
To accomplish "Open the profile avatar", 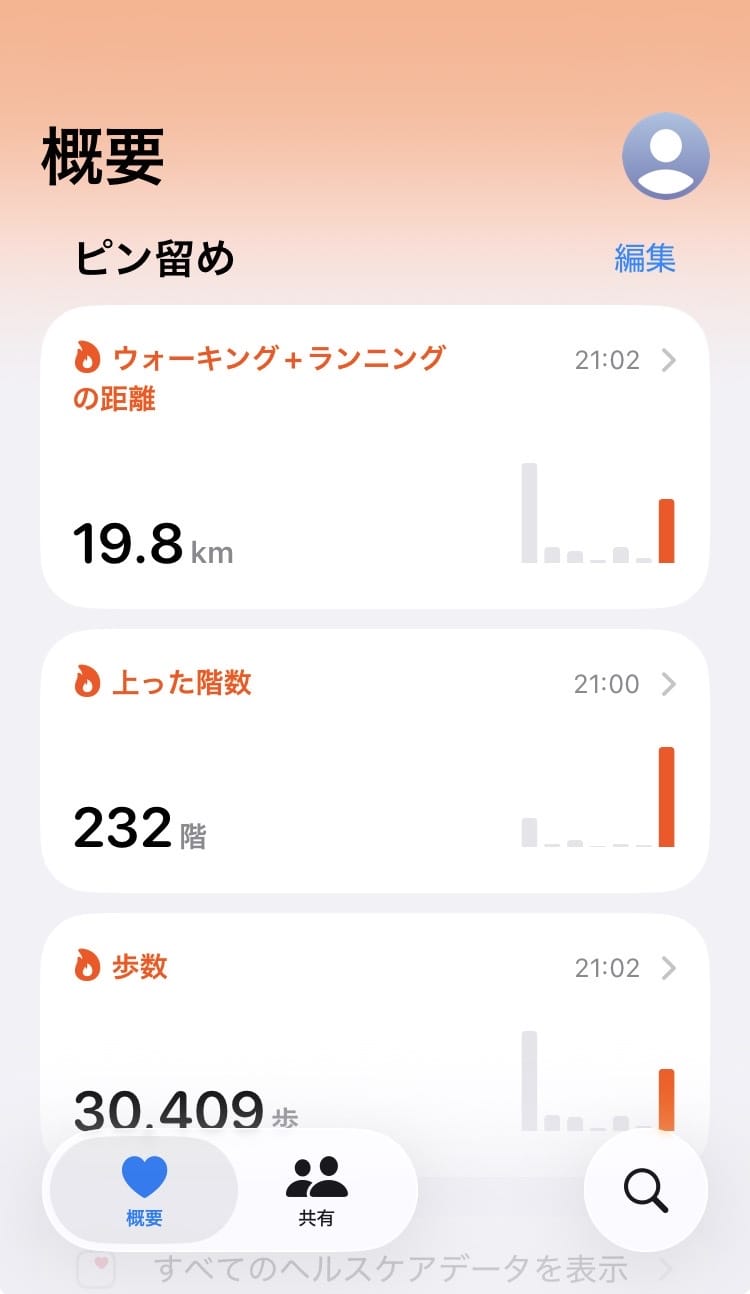I will point(665,156).
